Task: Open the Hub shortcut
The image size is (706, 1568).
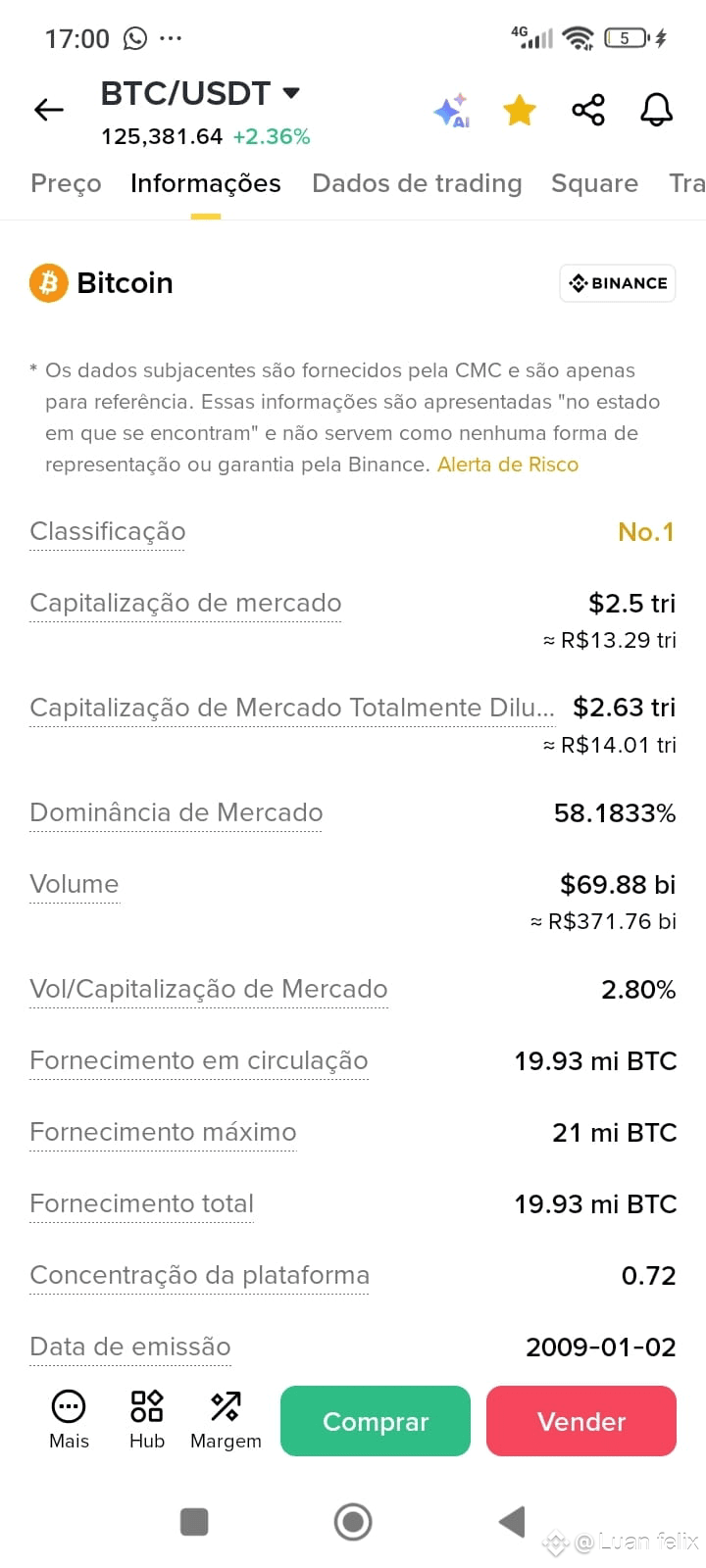Action: [x=147, y=1420]
